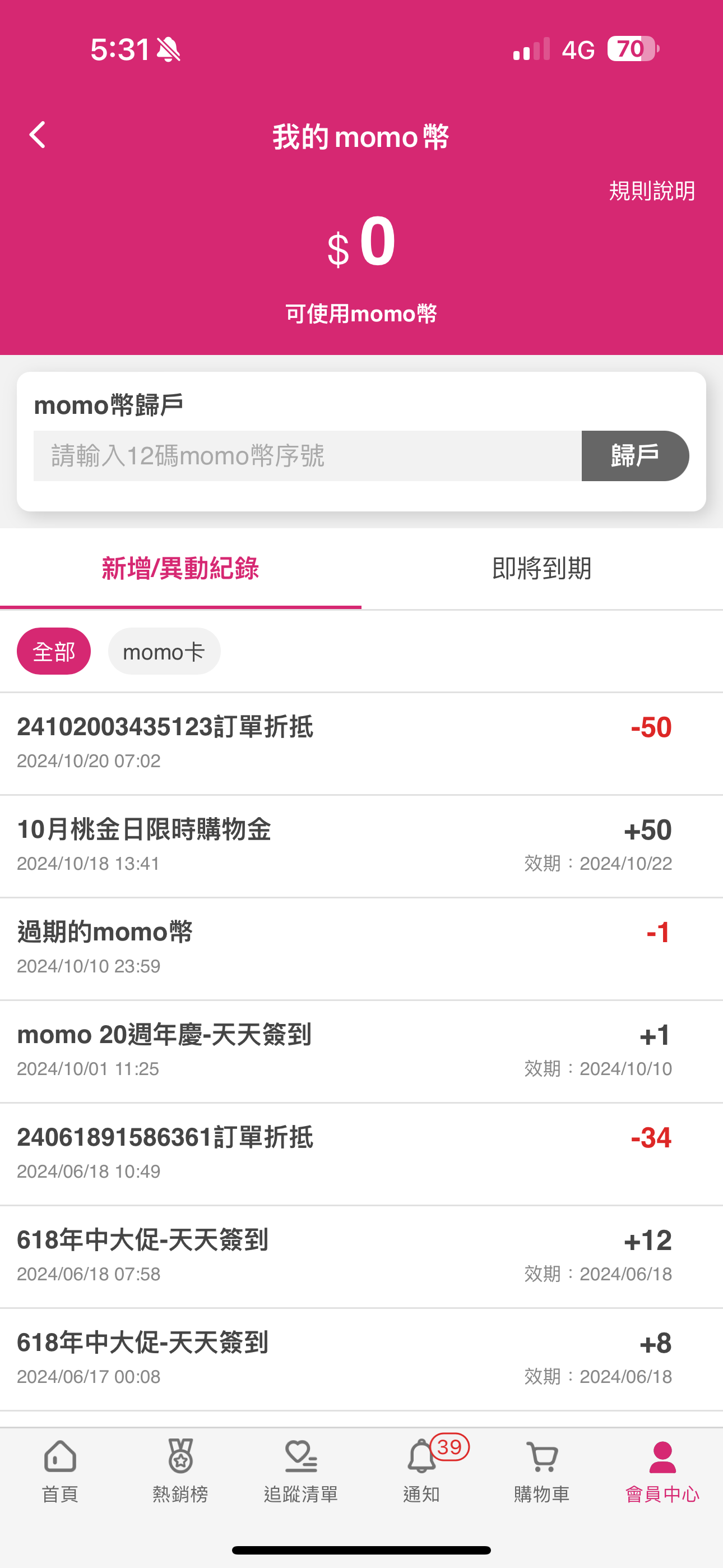Go to the 熱銷榜 tab
The width and height of the screenshot is (723, 1568).
180,1469
